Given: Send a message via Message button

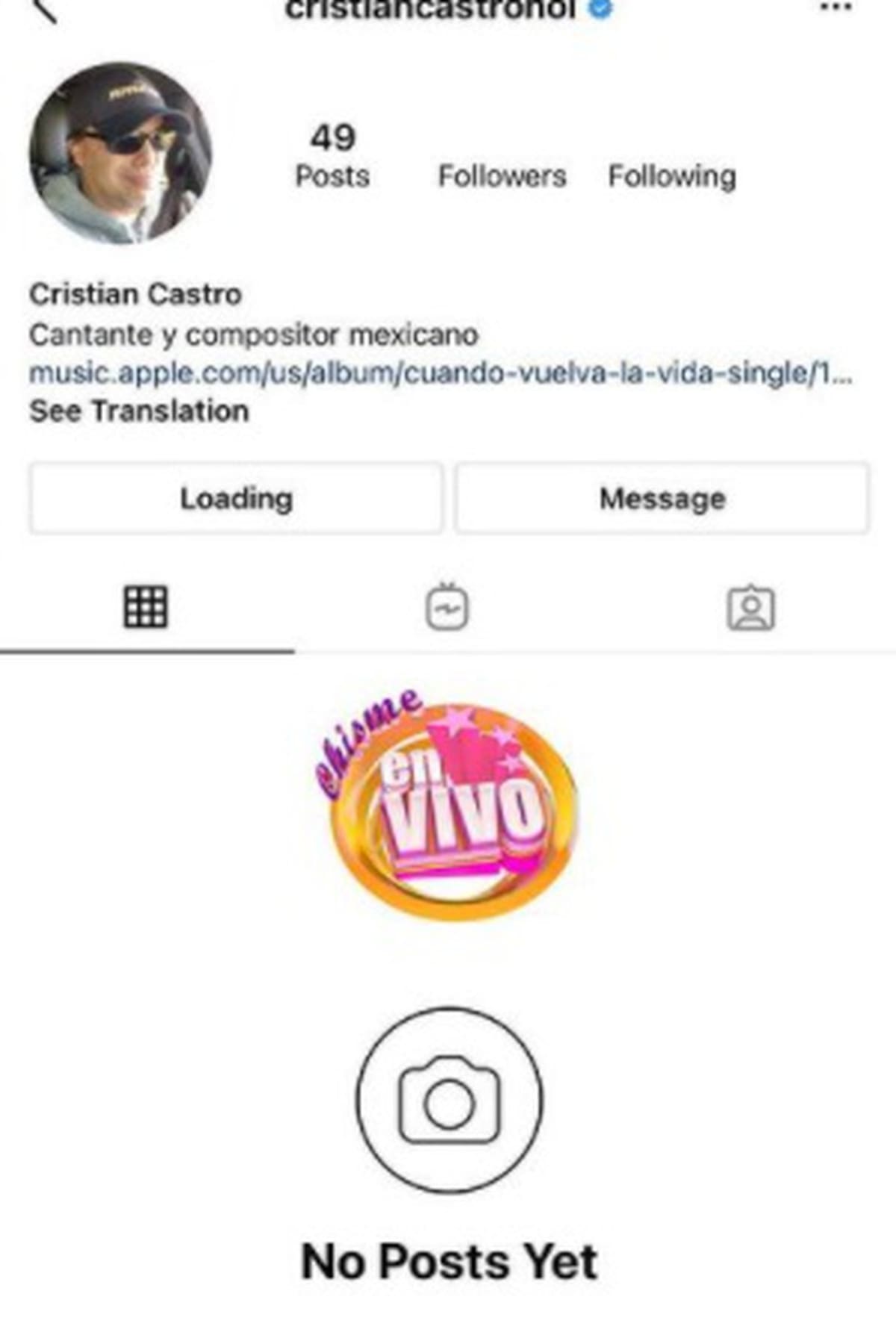Looking at the screenshot, I should coord(662,498).
